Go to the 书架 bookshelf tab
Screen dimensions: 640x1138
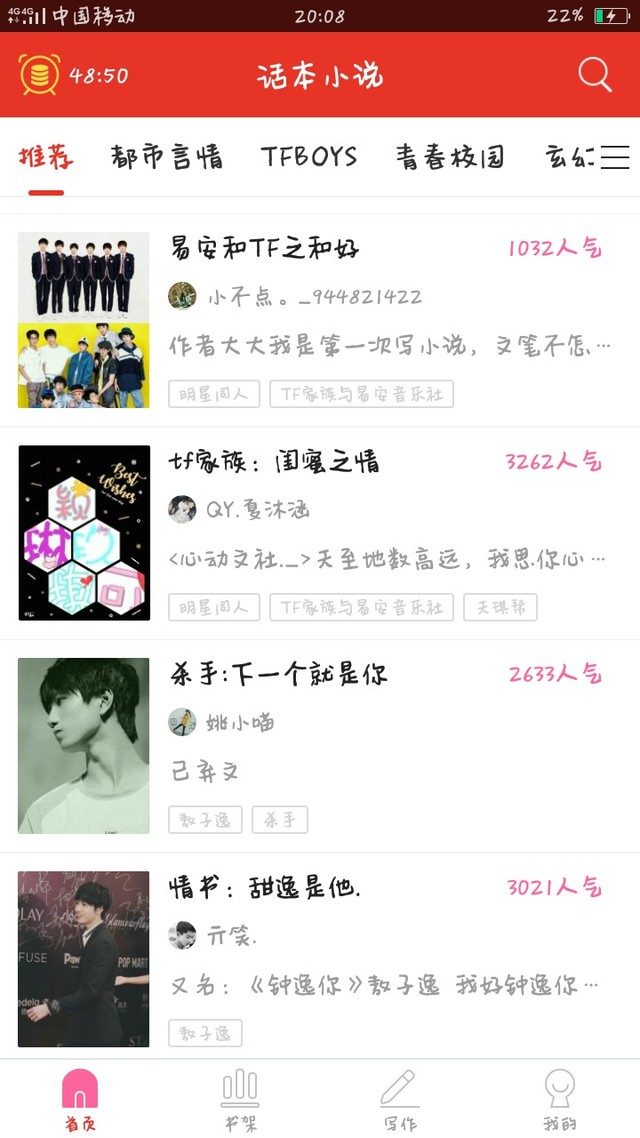coord(240,1099)
